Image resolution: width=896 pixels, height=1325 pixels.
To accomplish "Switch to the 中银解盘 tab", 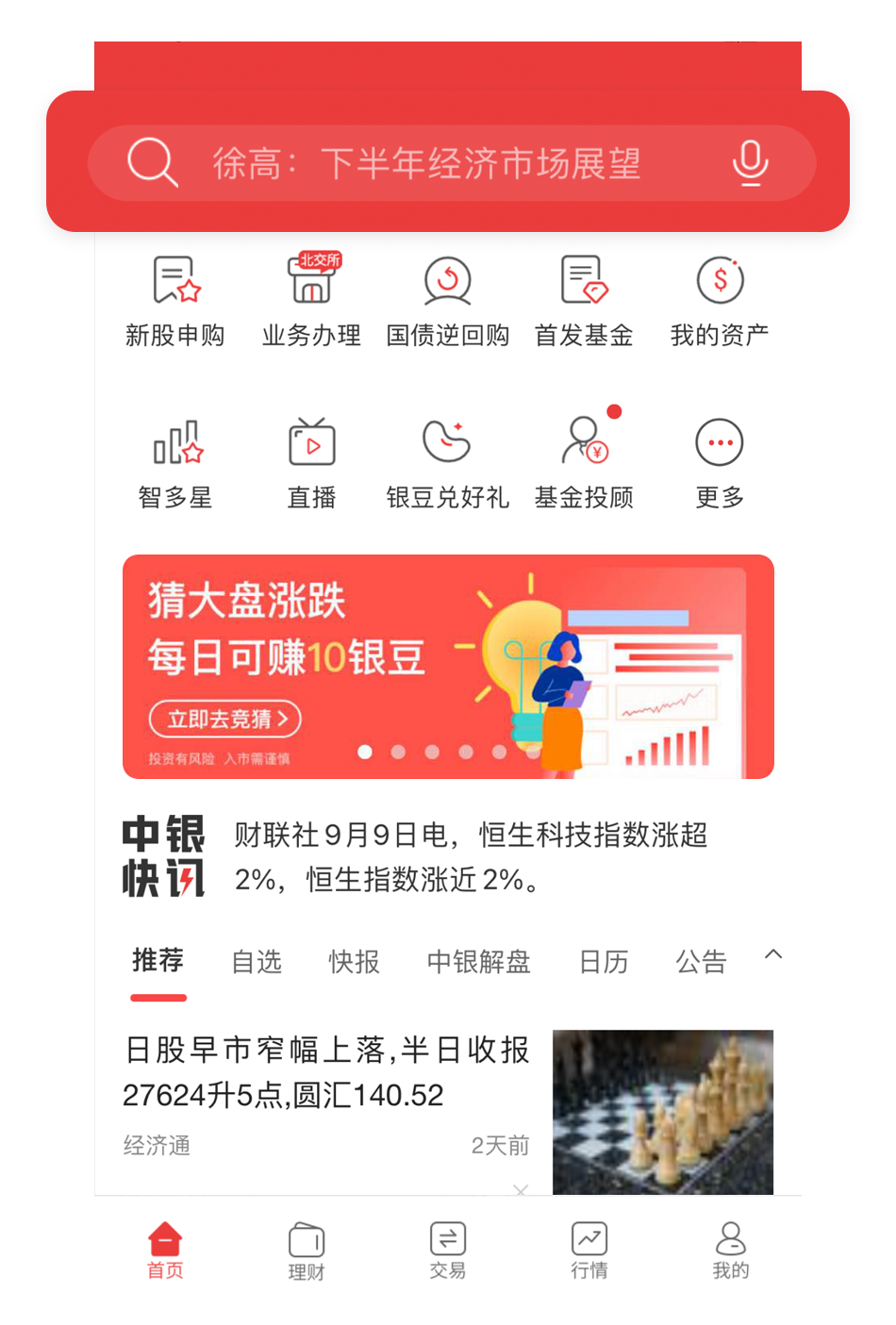I will tap(478, 962).
